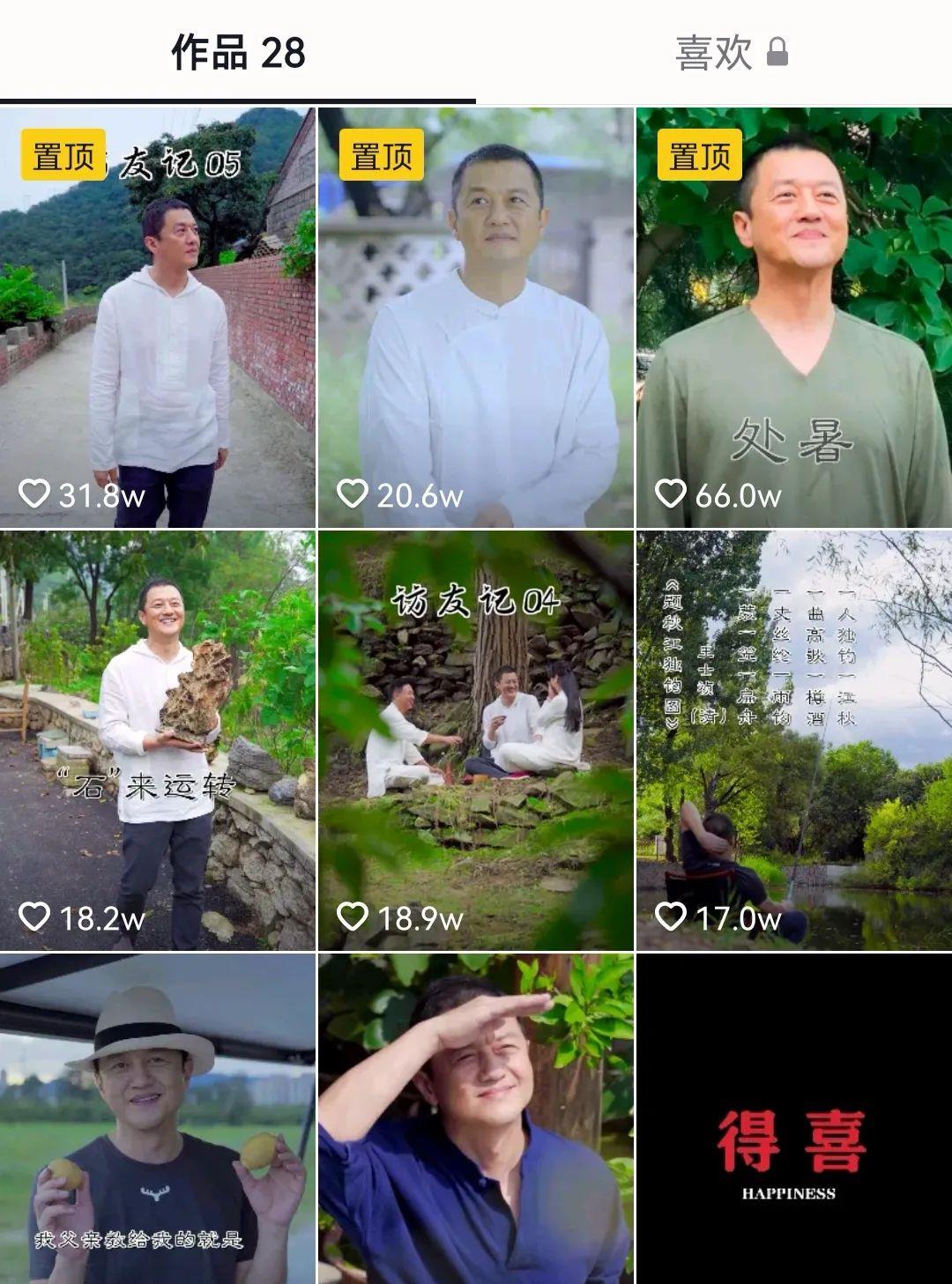Click the lock icon next to 喜欢
The width and height of the screenshot is (952, 1284).
[776, 52]
